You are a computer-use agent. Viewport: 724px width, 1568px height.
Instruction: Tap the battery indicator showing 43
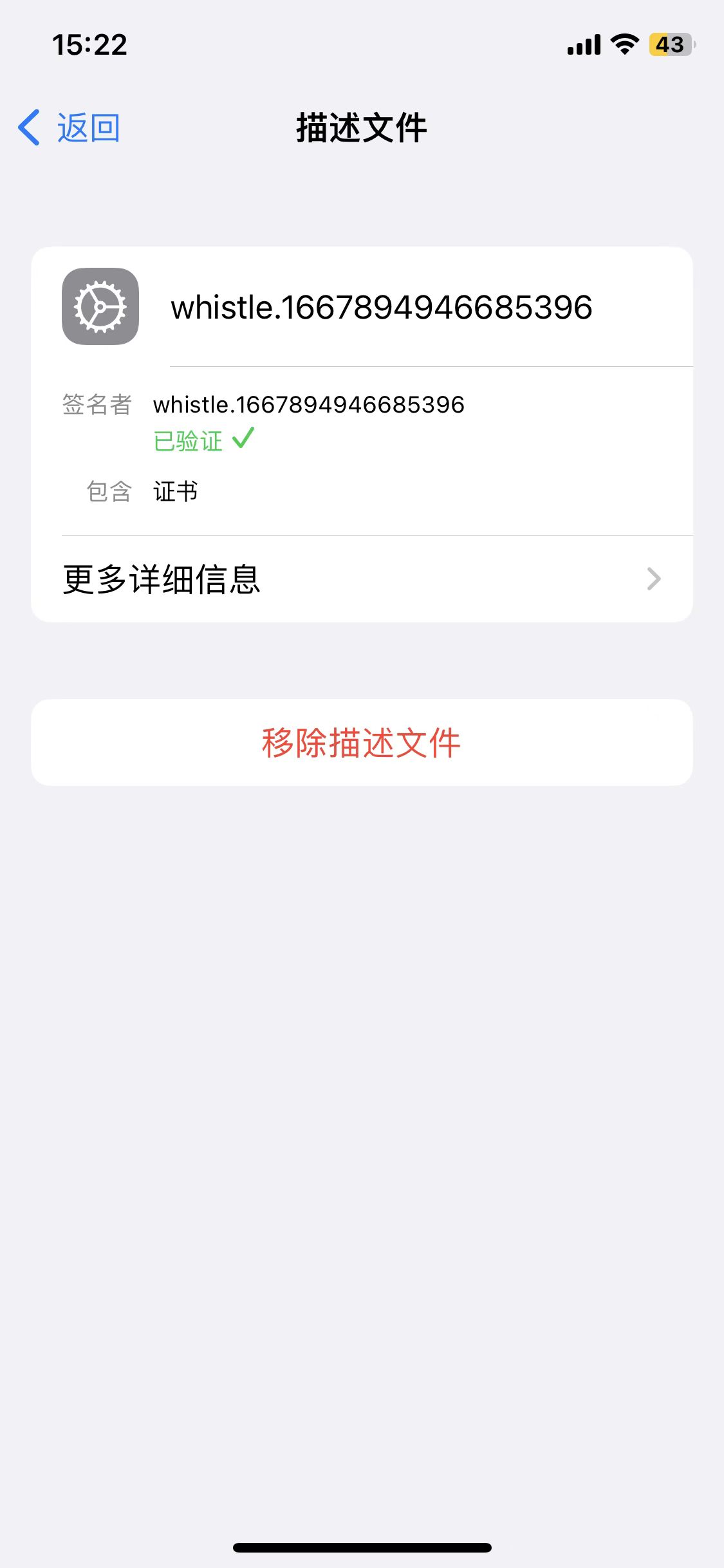[x=669, y=44]
